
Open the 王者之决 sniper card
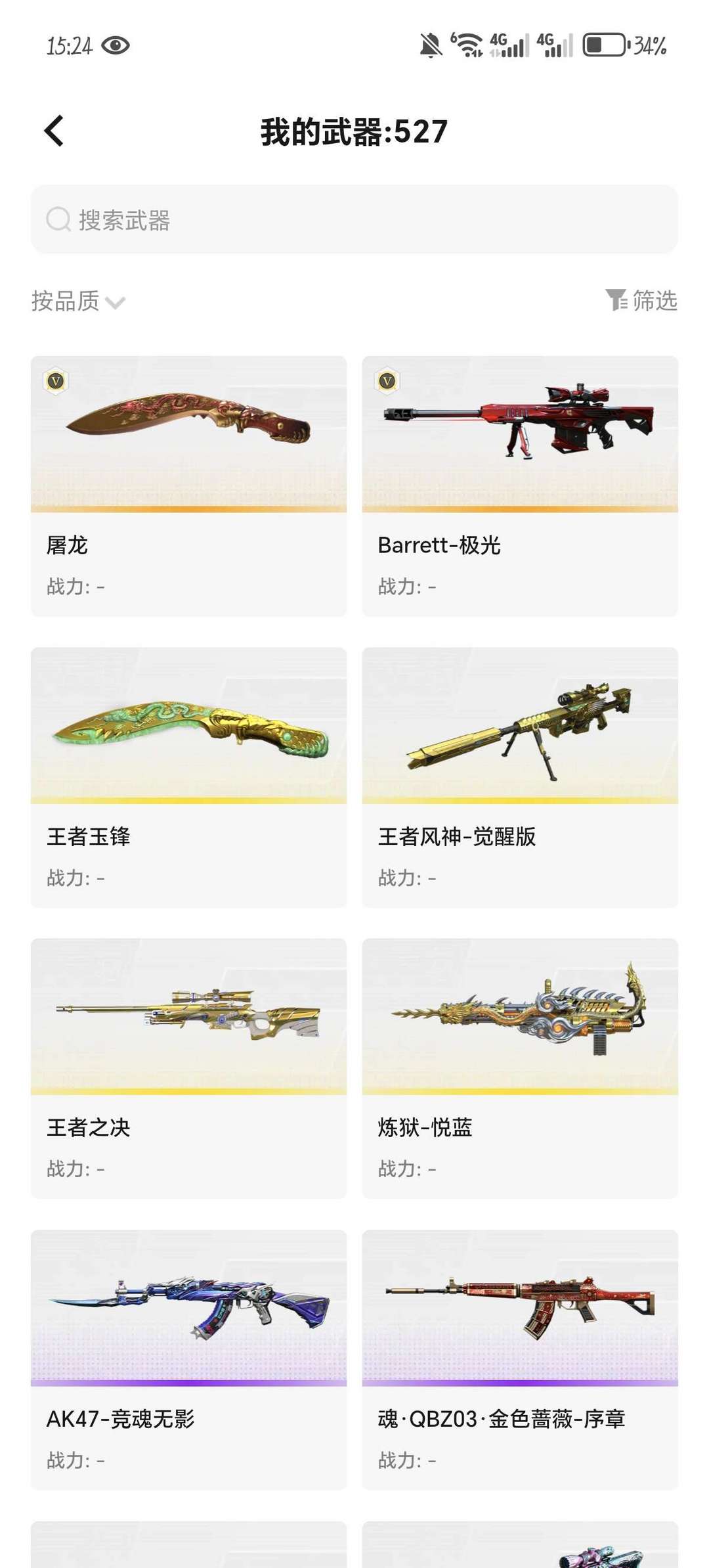[x=188, y=1068]
